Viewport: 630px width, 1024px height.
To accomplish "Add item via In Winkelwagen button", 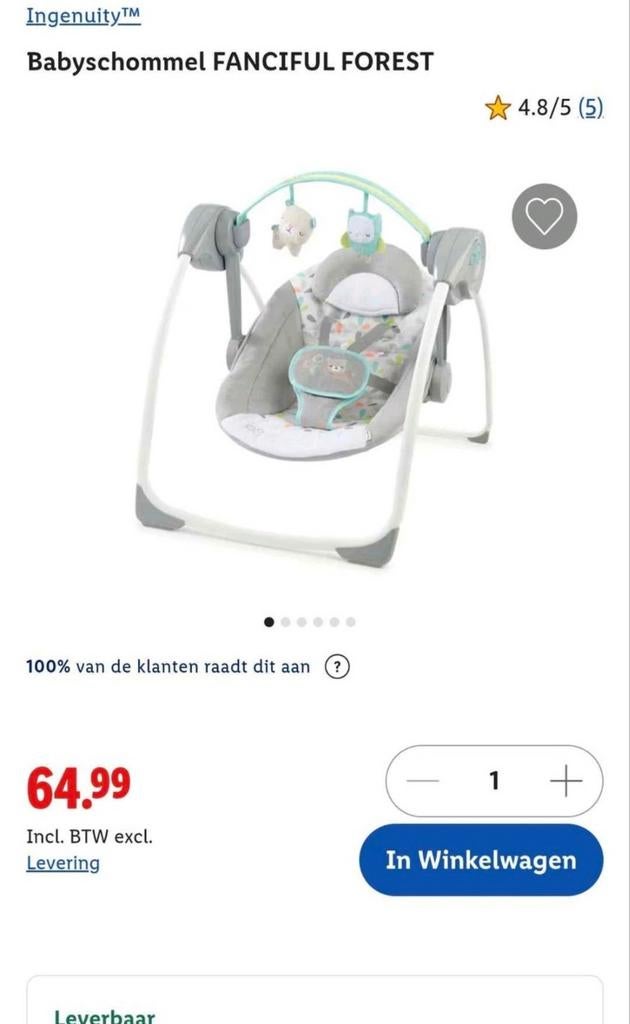I will click(481, 859).
